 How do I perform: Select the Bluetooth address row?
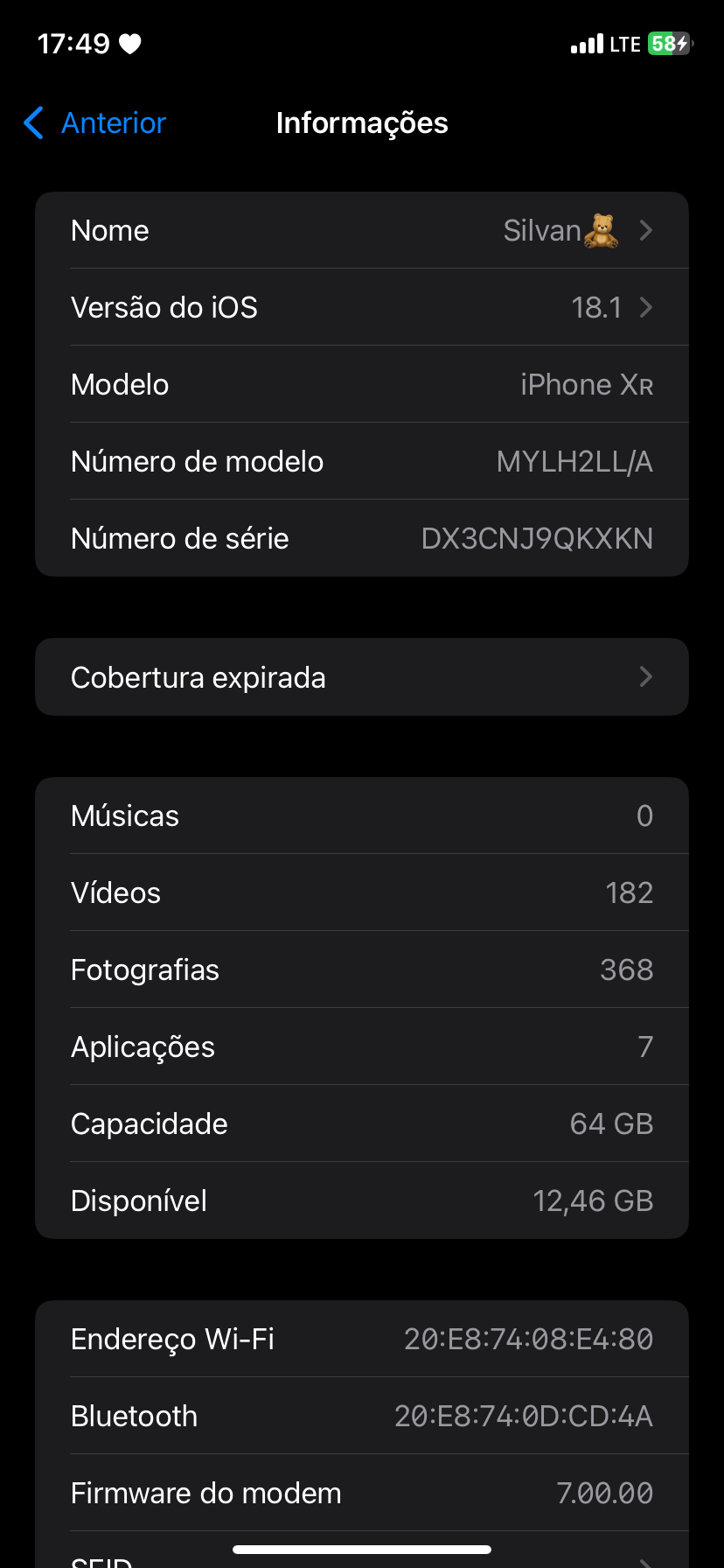click(362, 1416)
